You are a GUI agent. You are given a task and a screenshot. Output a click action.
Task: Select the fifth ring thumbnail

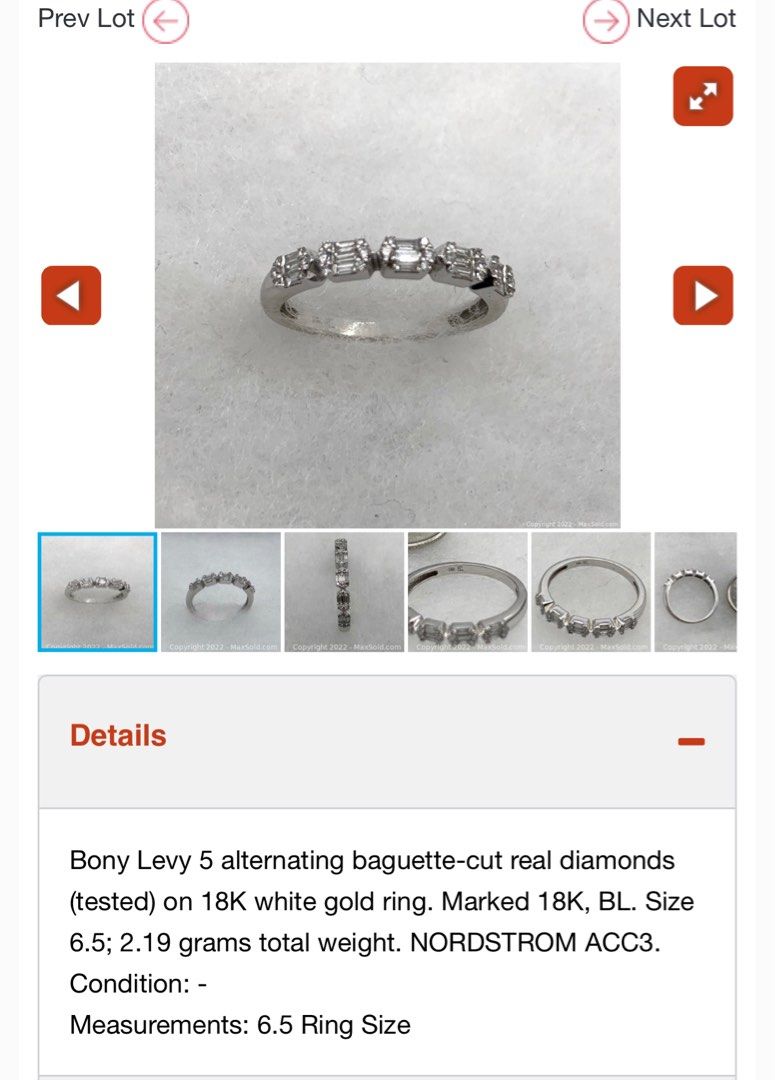590,592
